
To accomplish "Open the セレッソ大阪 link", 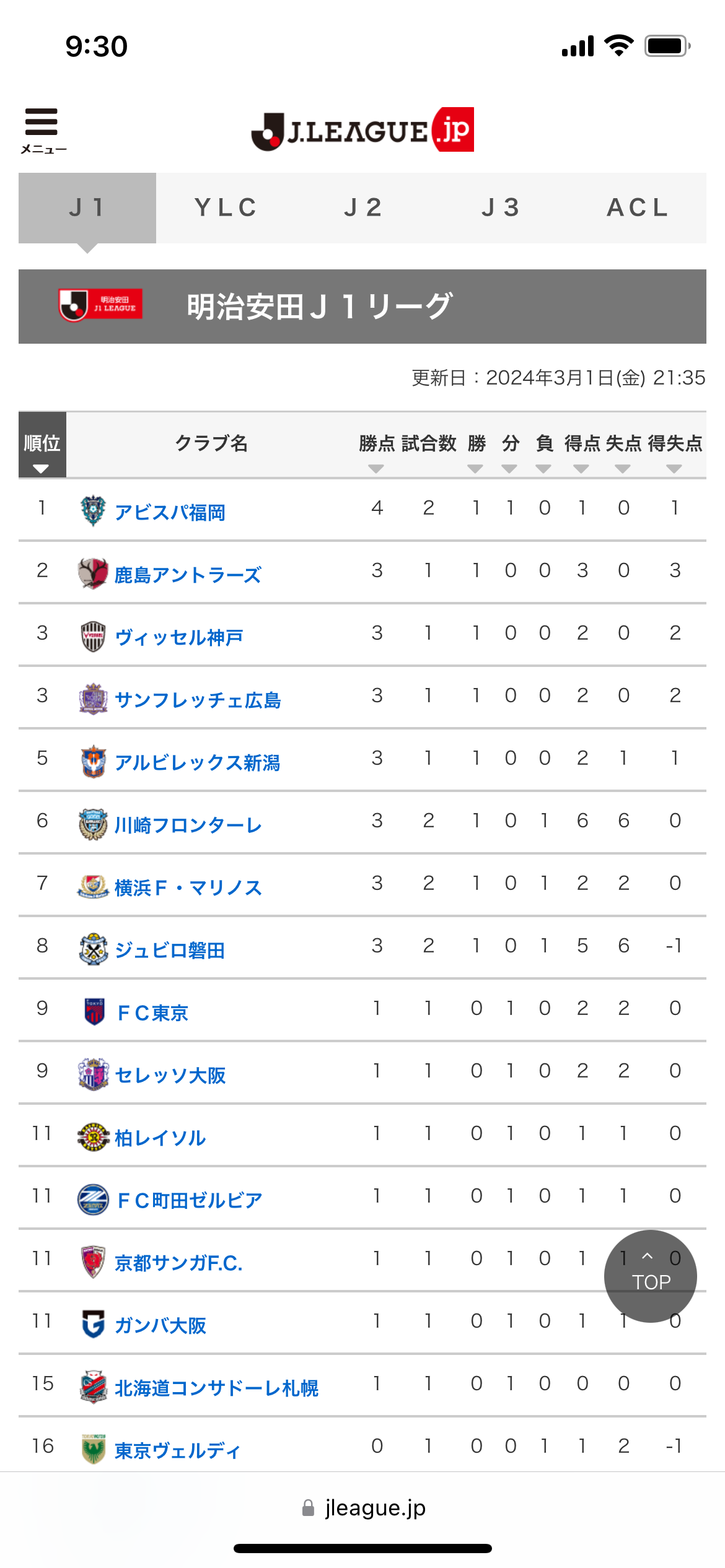I will pyautogui.click(x=170, y=1076).
